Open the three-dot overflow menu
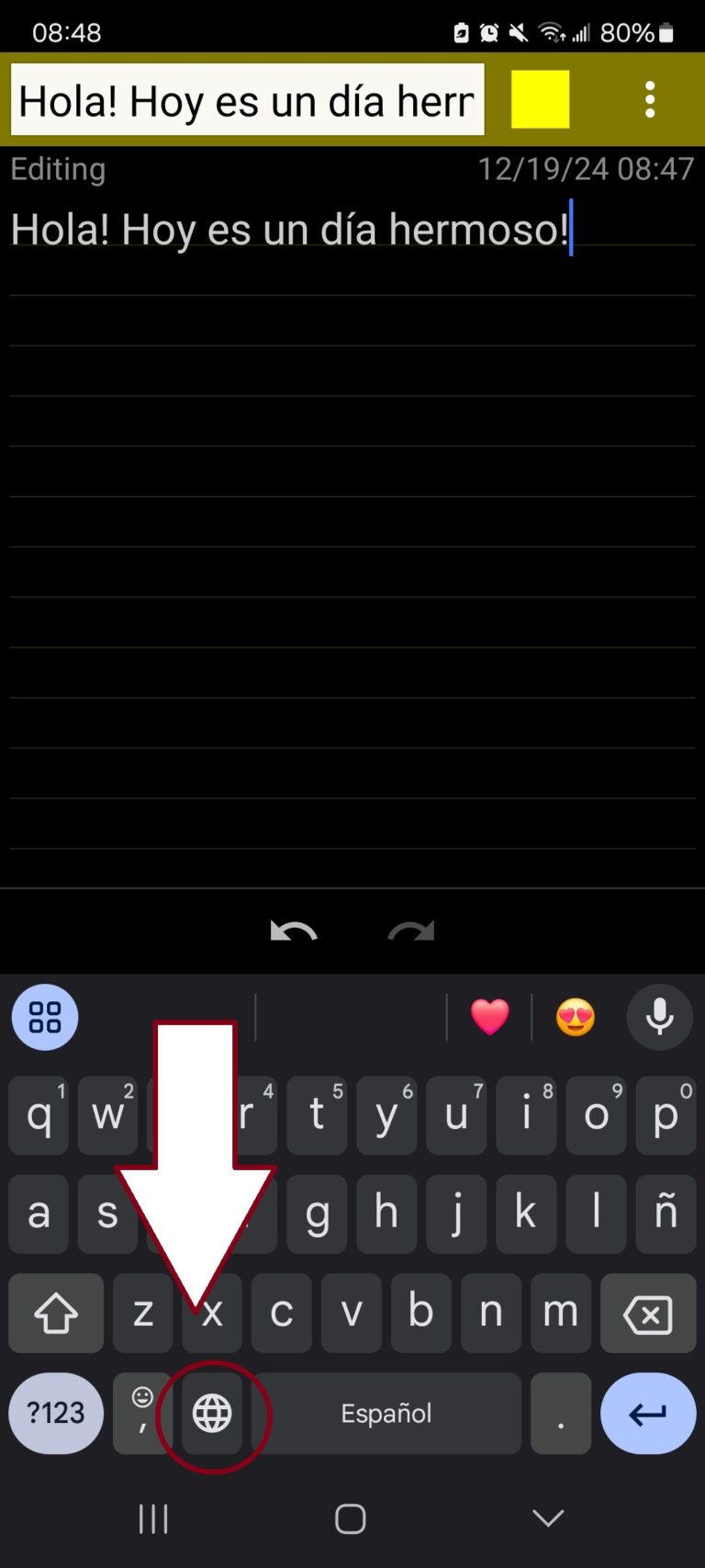This screenshot has height=1568, width=705. tap(650, 99)
